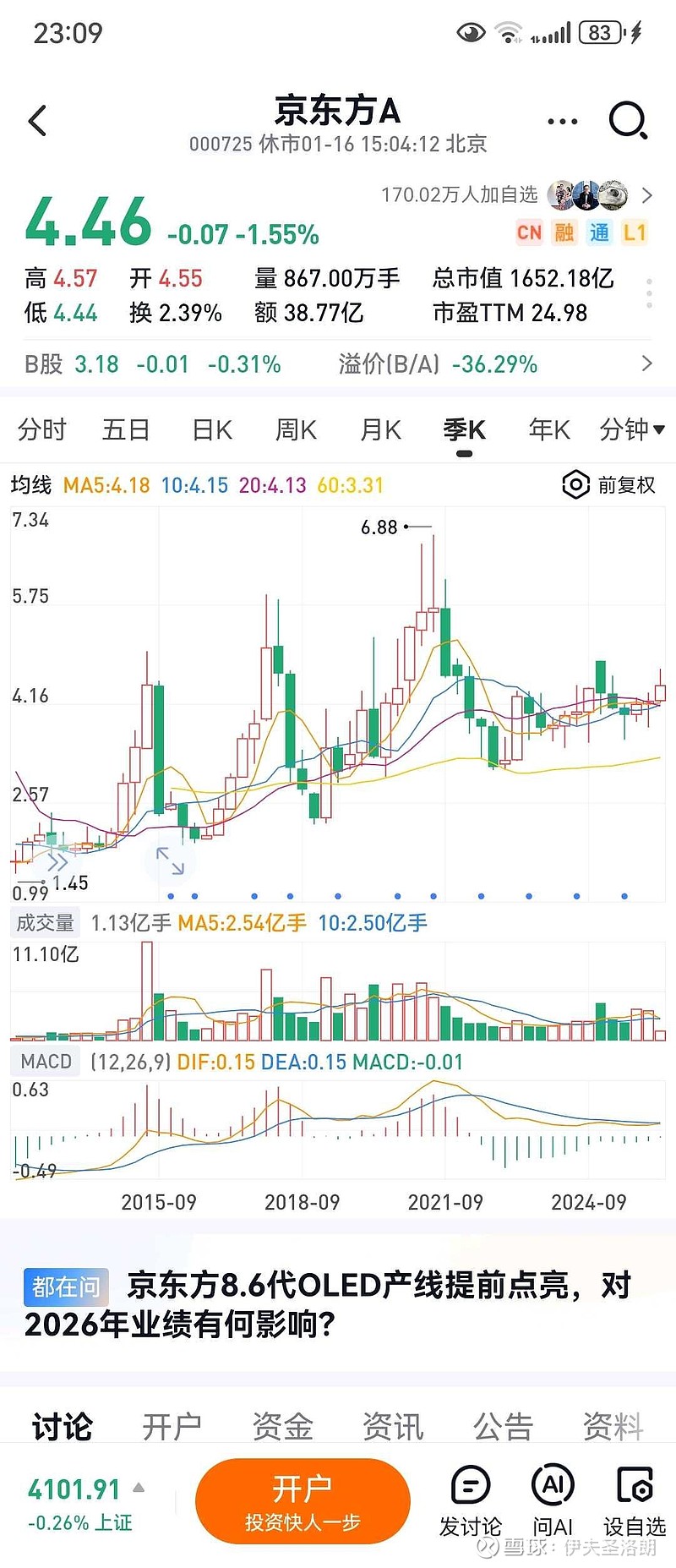Expand the 总市值 market data arrow
This screenshot has height=1568, width=676.
coord(649,292)
